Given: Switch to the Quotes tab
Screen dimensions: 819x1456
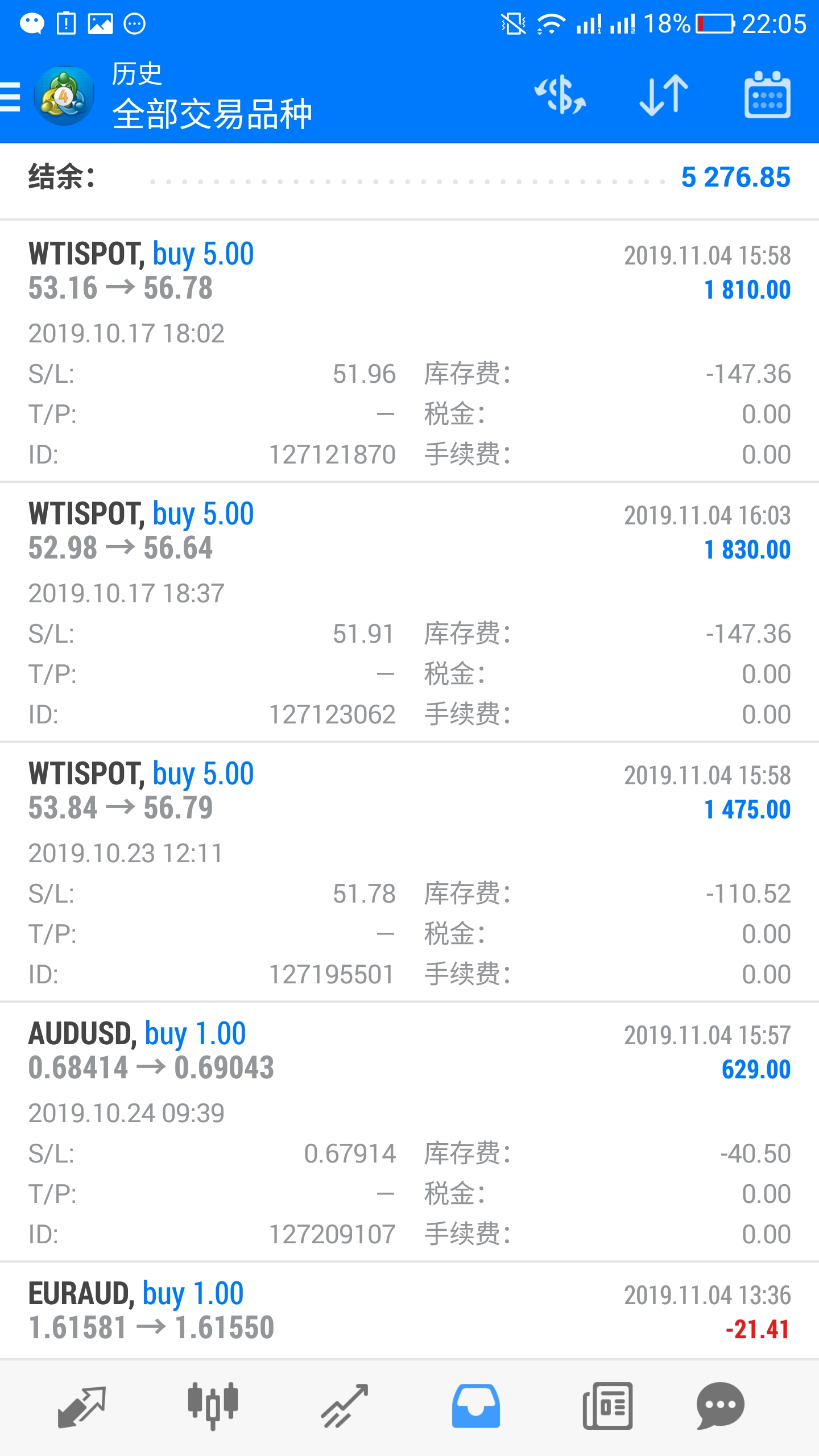Looking at the screenshot, I should (82, 1407).
